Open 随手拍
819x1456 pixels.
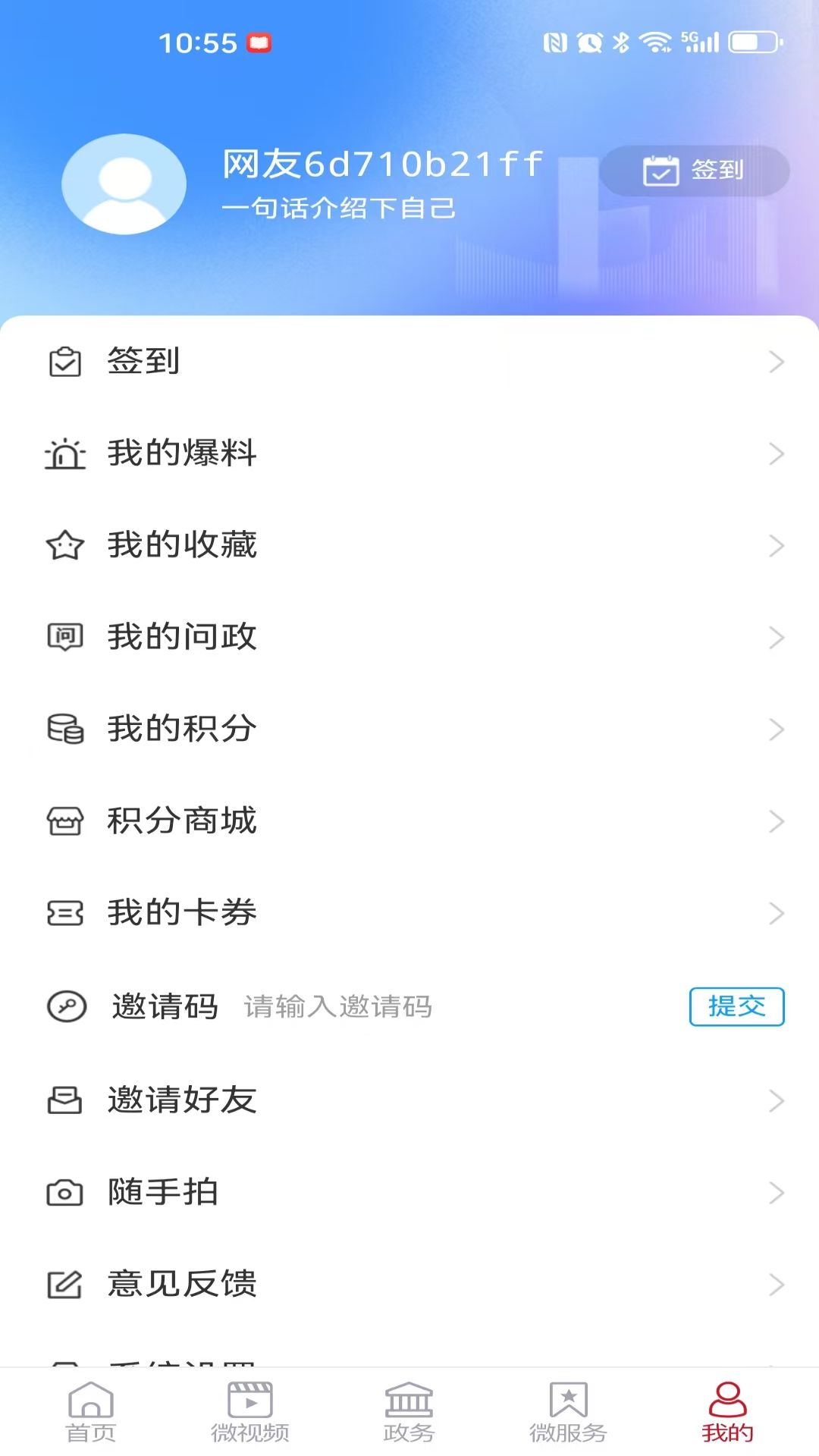(x=409, y=1192)
